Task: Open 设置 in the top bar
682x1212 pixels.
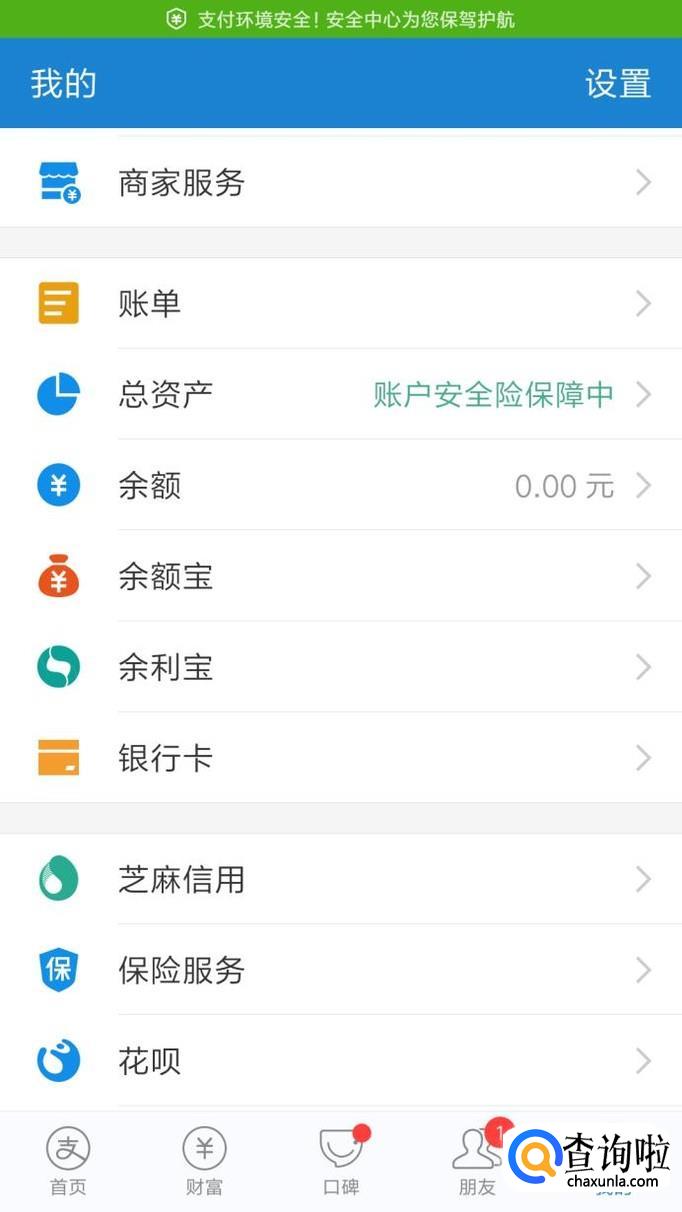Action: [x=617, y=84]
